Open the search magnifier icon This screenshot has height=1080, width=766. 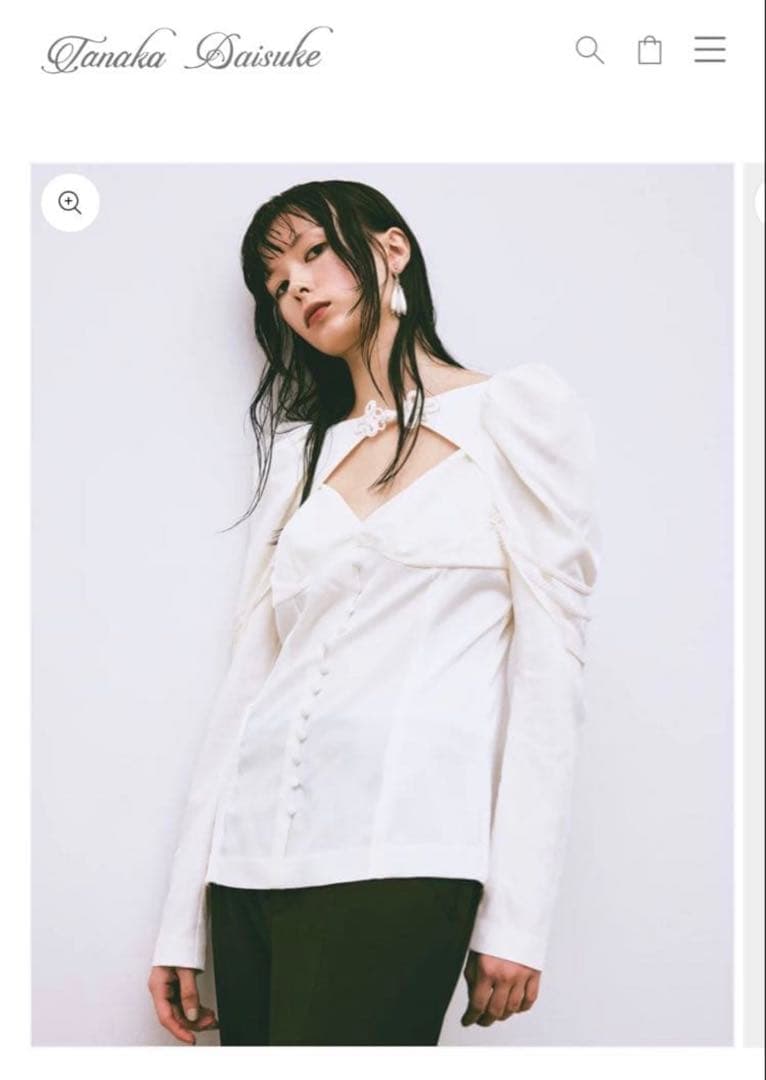(x=590, y=50)
